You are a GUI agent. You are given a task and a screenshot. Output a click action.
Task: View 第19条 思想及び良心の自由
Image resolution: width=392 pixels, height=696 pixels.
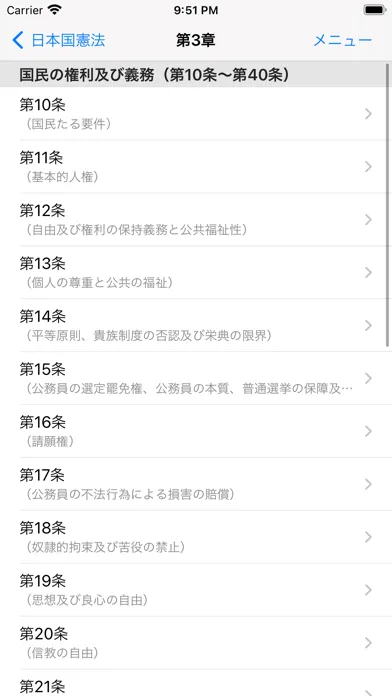[196, 589]
